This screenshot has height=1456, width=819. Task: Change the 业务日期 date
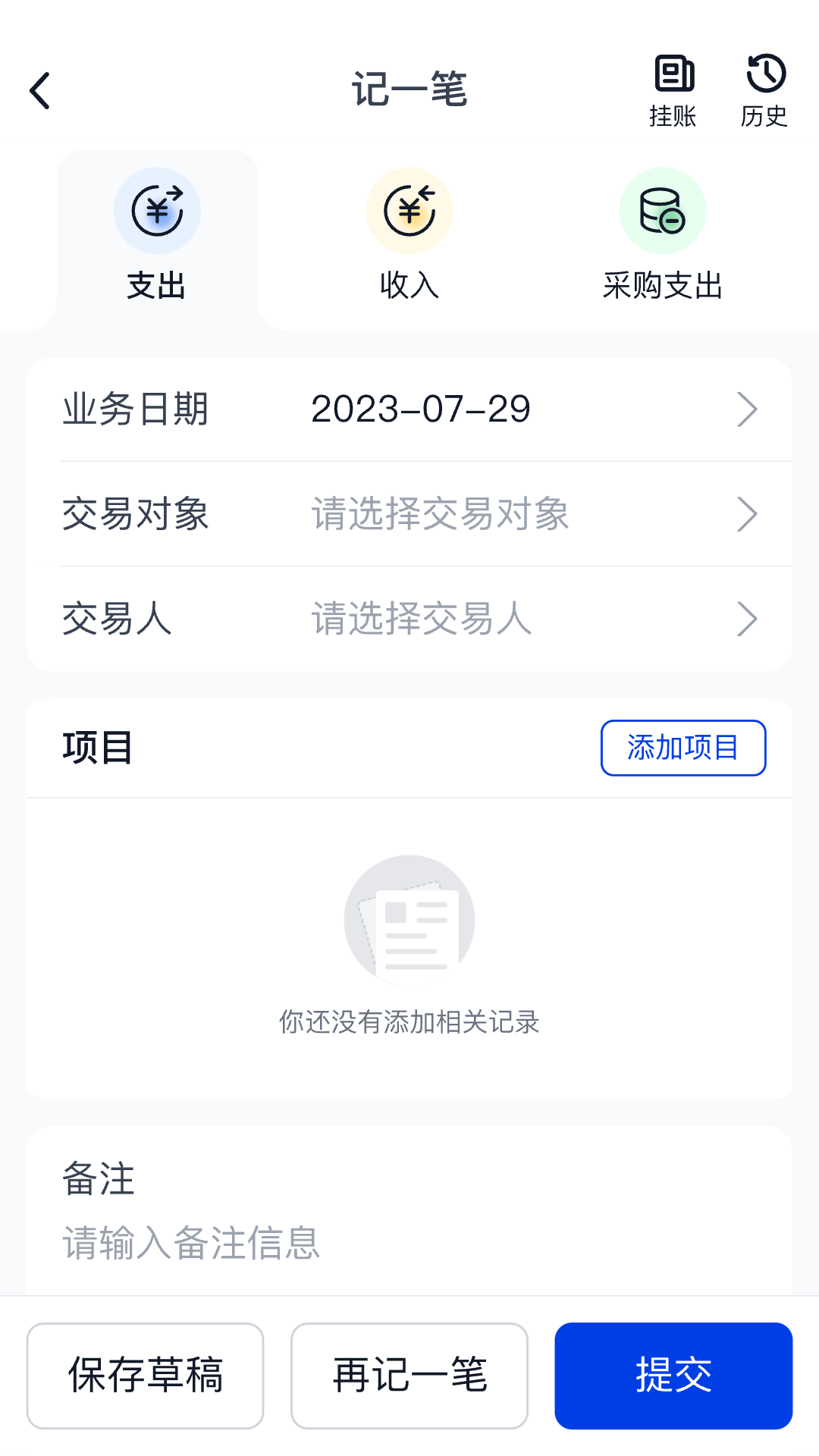tap(531, 409)
